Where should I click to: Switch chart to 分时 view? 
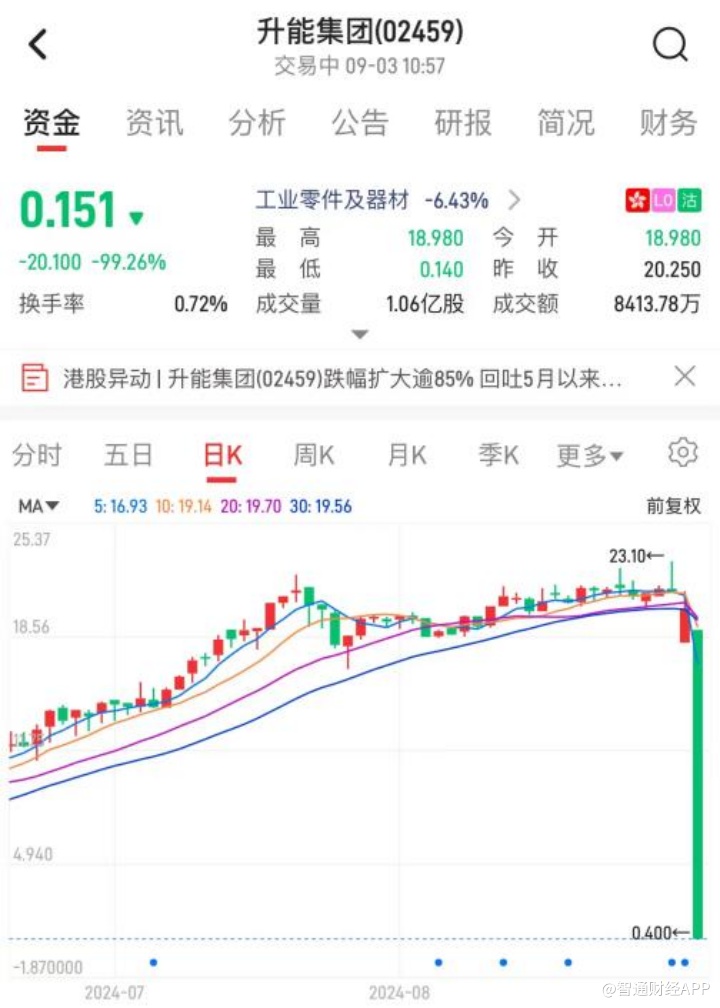pyautogui.click(x=37, y=455)
